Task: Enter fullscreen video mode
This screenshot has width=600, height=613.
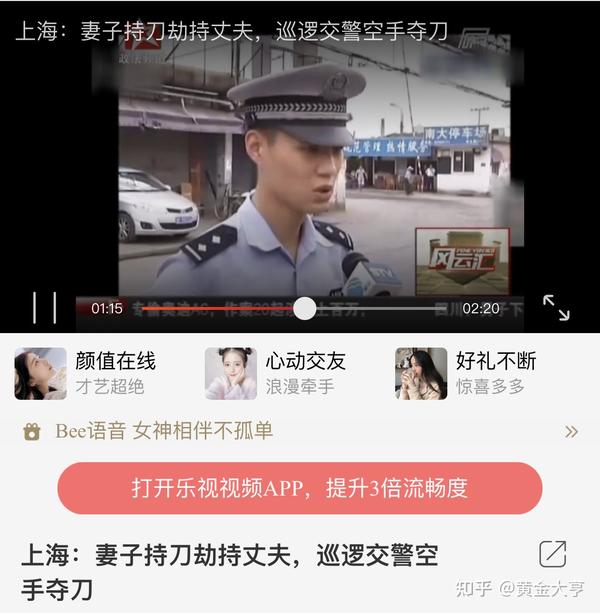Action: click(556, 307)
